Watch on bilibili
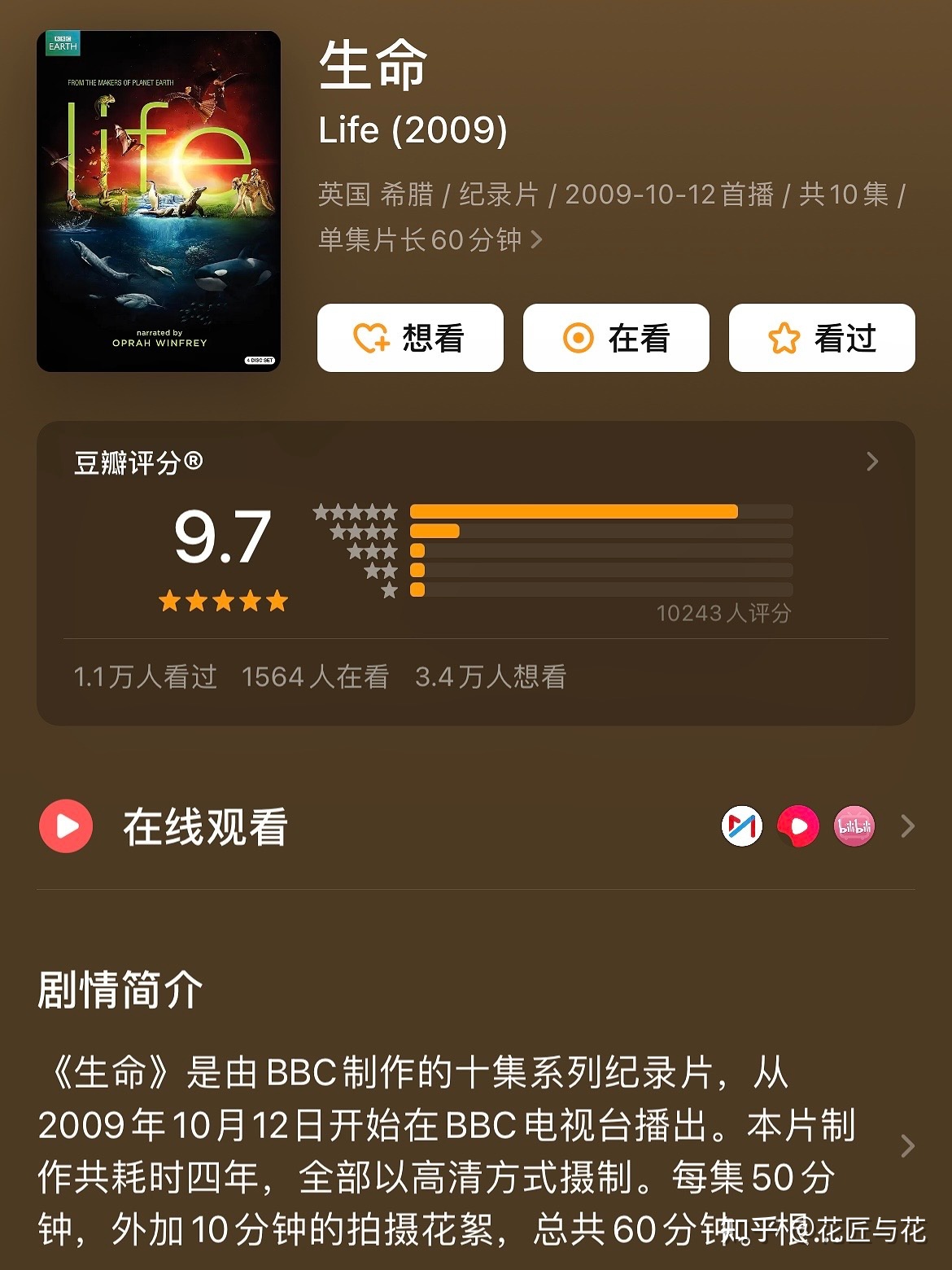The height and width of the screenshot is (1270, 952). 854,827
